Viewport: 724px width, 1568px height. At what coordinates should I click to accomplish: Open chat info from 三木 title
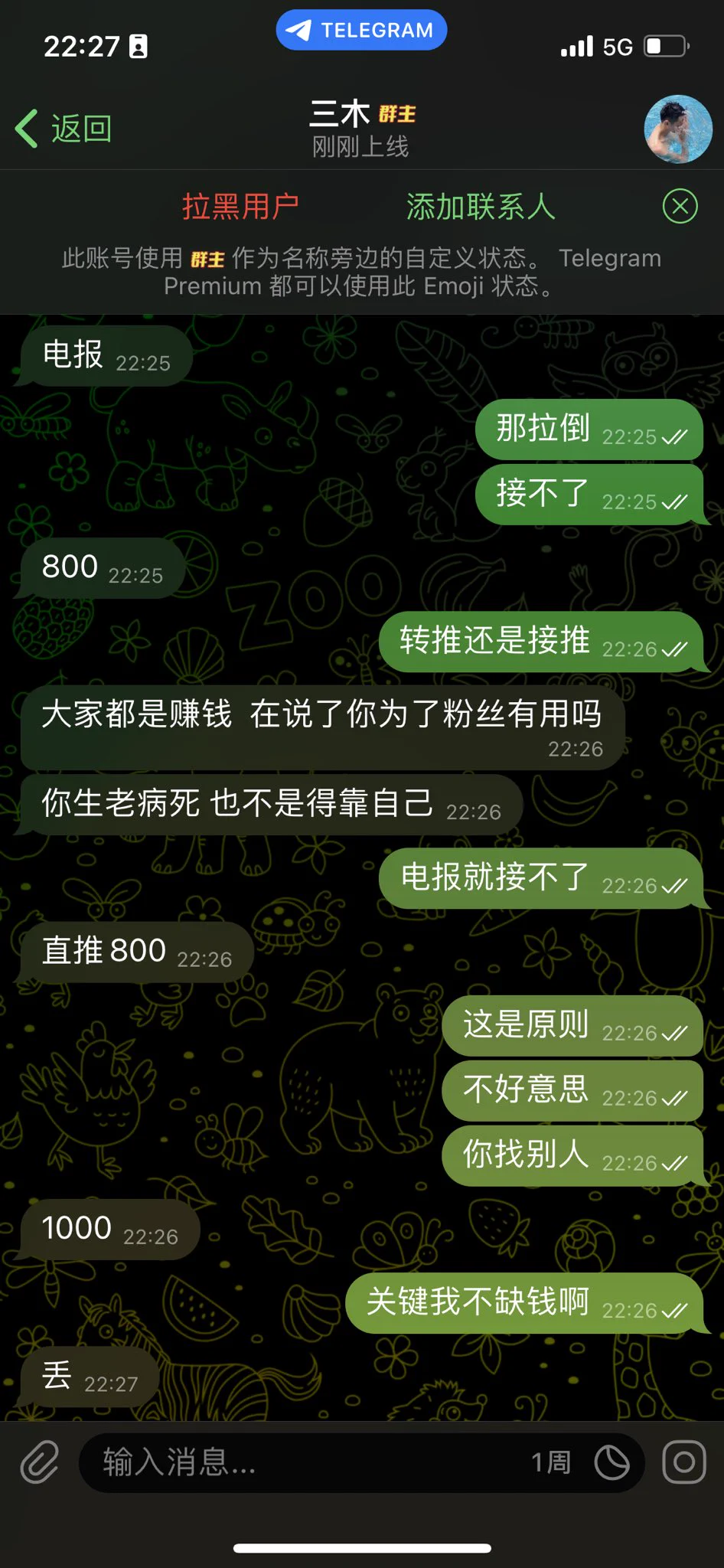pos(361,129)
